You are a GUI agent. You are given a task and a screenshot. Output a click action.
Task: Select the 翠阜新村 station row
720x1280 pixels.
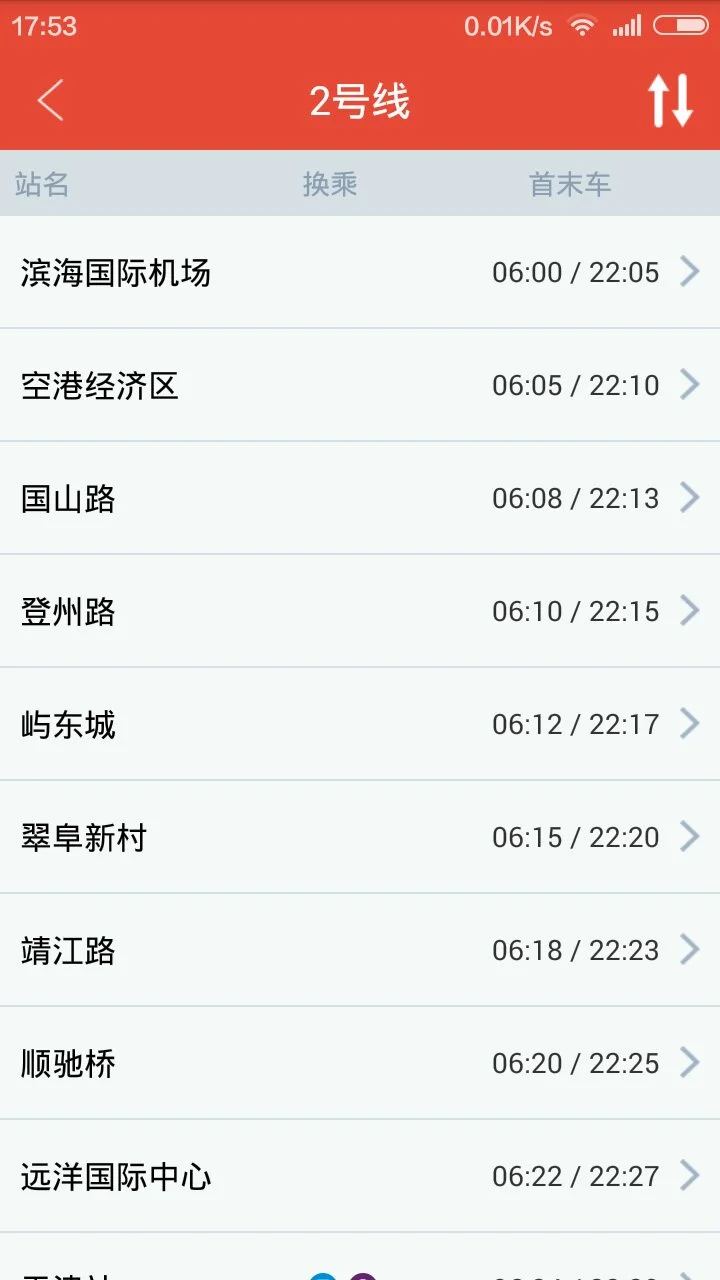coord(360,837)
